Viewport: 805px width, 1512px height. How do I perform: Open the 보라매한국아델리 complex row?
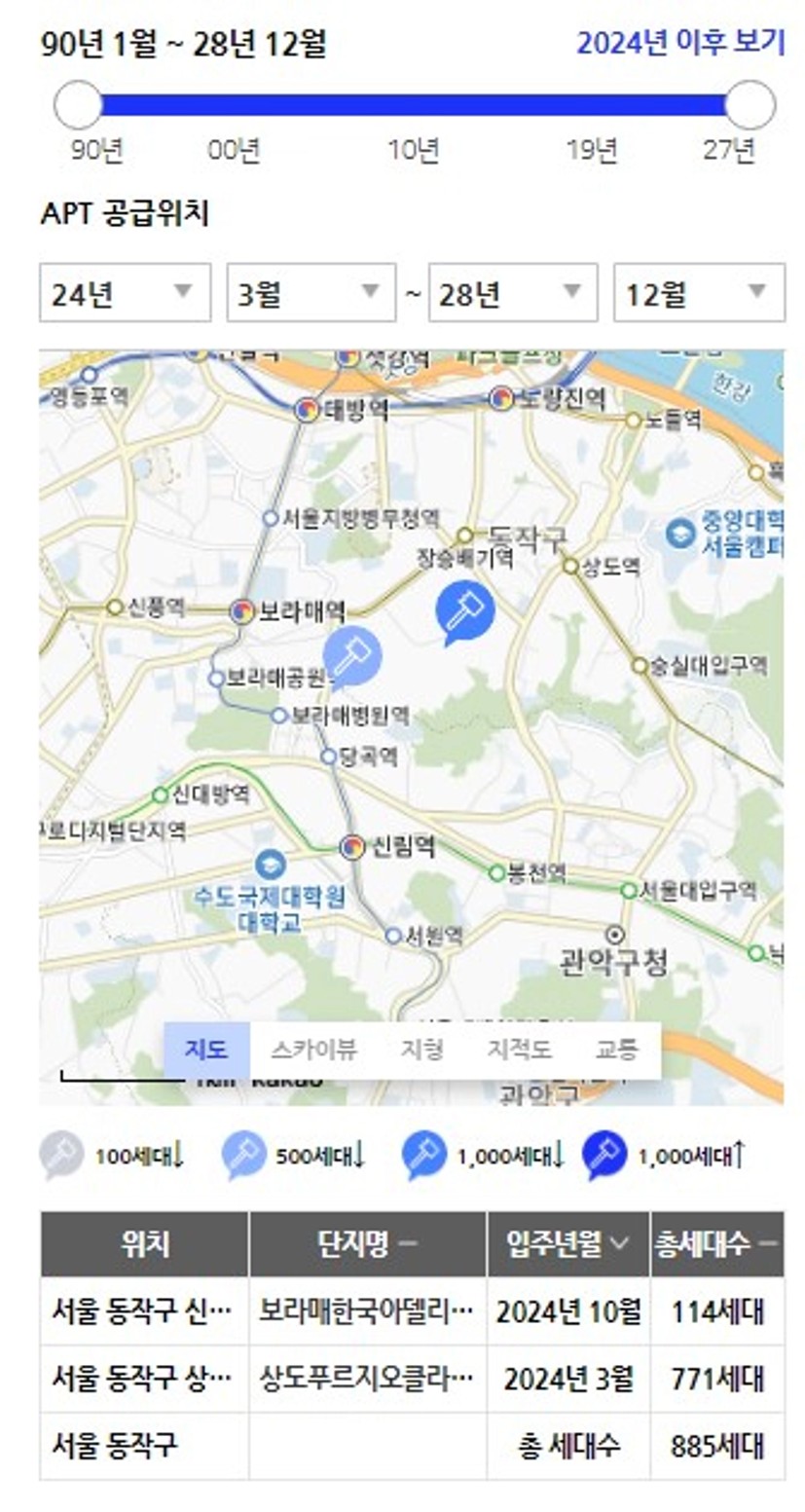click(x=366, y=1311)
